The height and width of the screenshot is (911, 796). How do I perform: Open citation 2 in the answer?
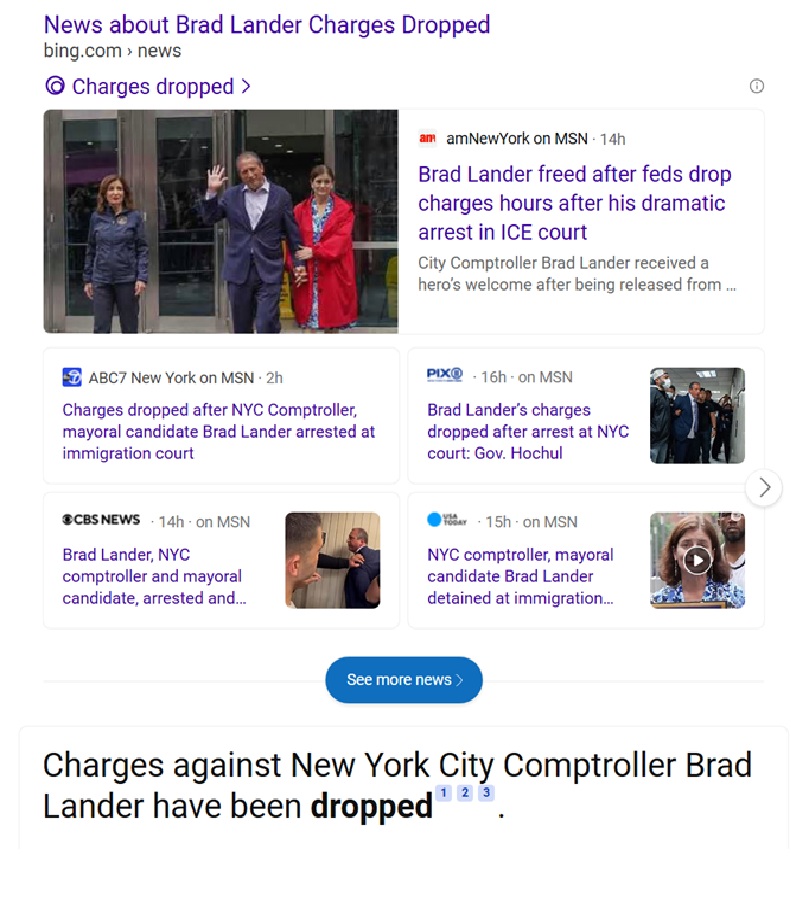point(465,793)
